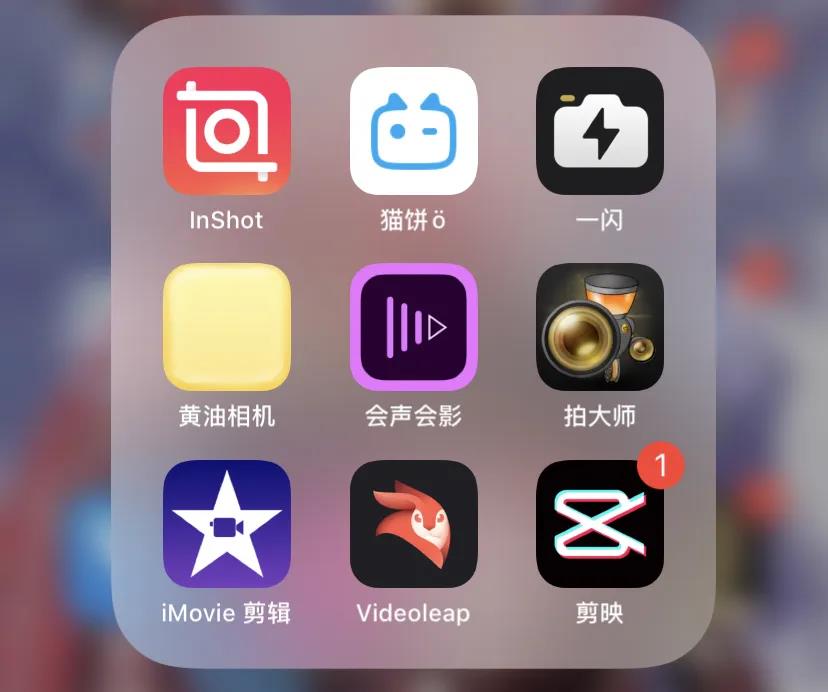
Task: Open the 会声会影 app
Action: [x=413, y=327]
